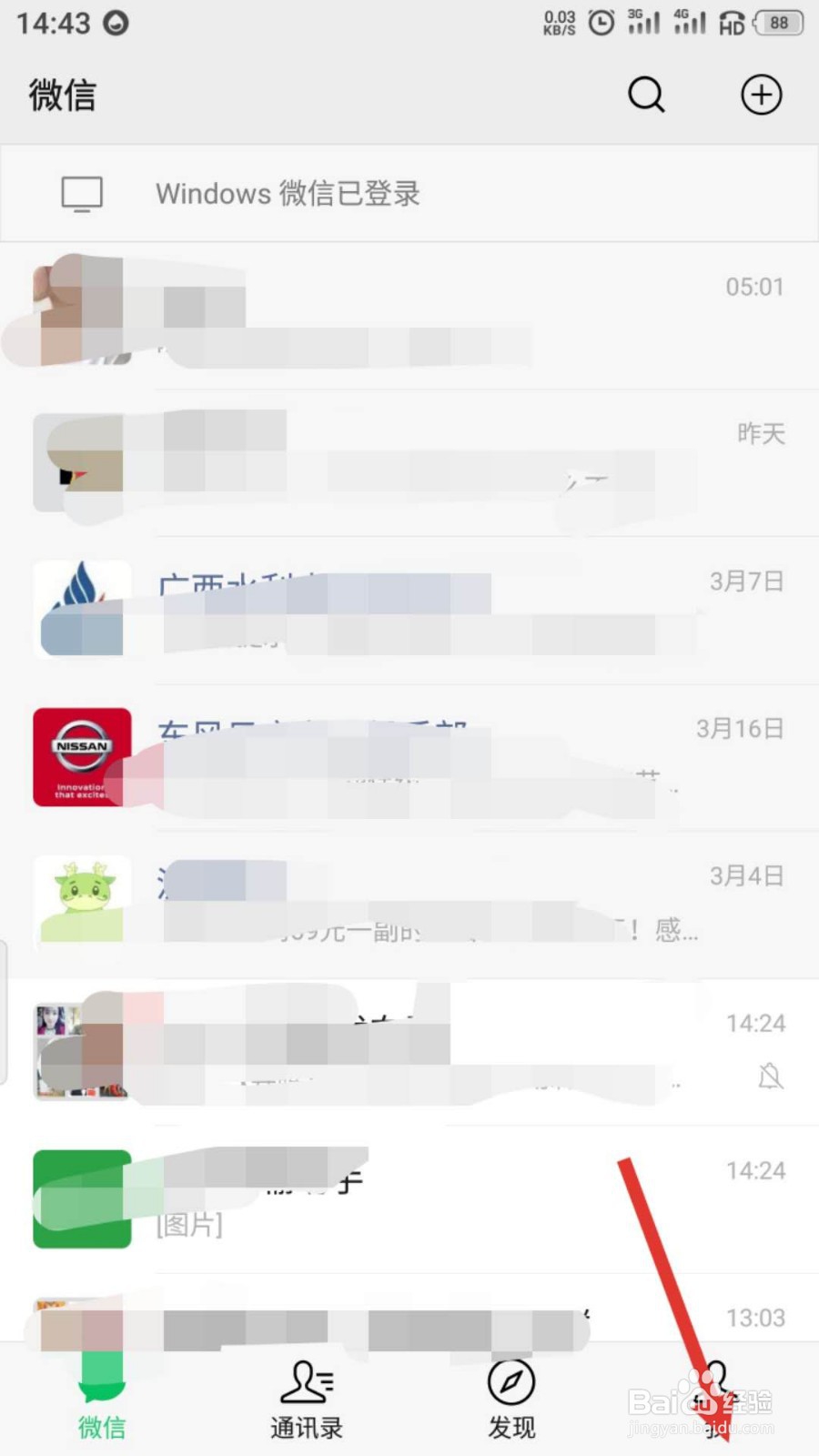The width and height of the screenshot is (819, 1456).
Task: Open the search magnifier icon
Action: point(645,94)
